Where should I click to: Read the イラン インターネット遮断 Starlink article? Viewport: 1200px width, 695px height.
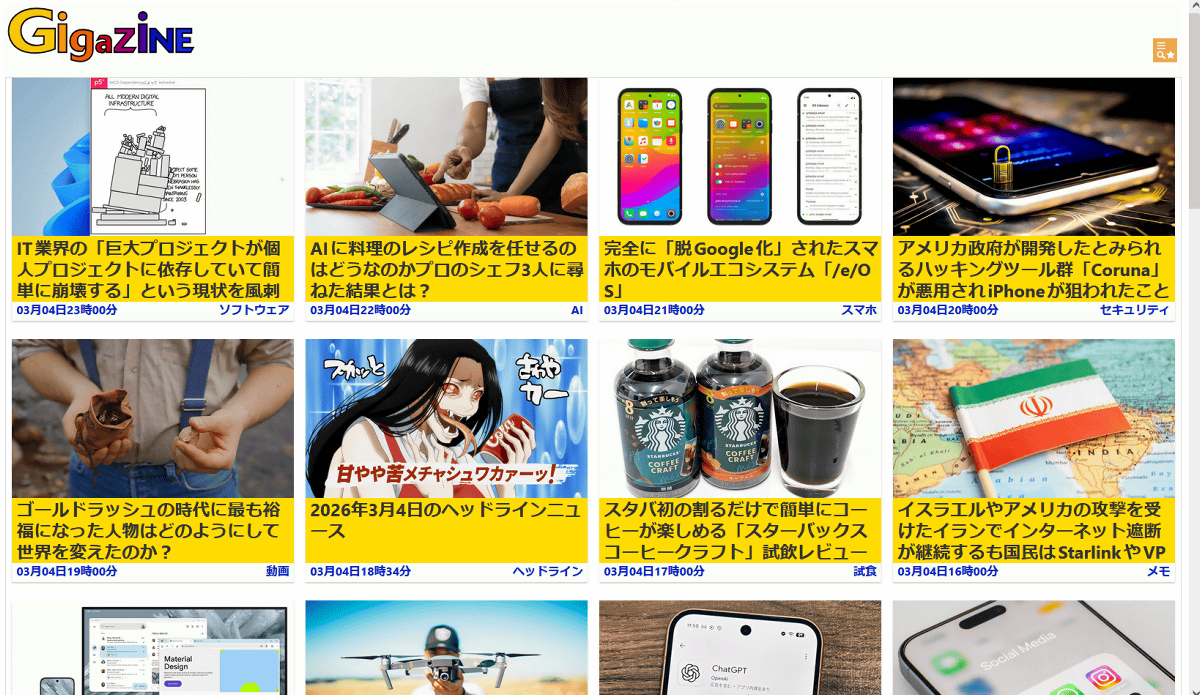coord(1033,530)
